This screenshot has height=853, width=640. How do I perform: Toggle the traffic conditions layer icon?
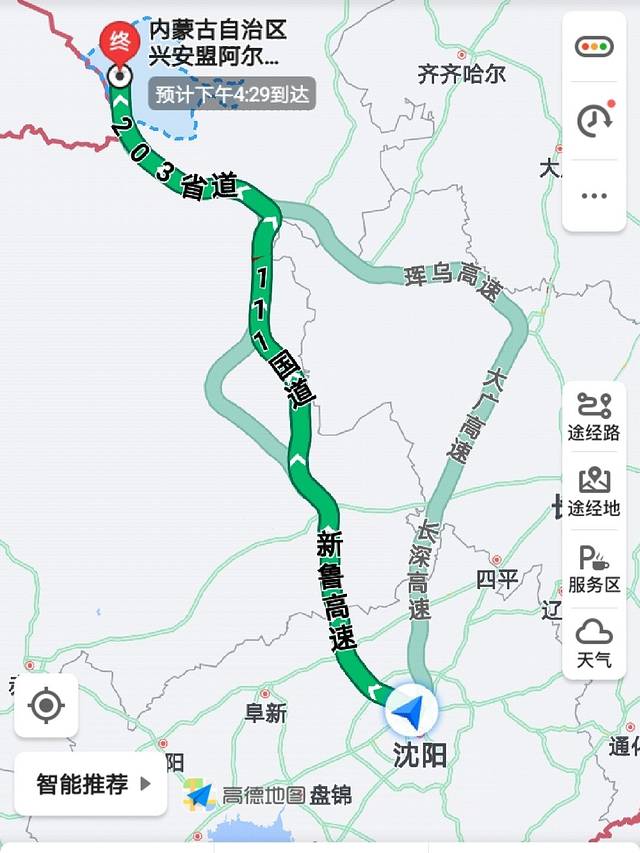(594, 47)
